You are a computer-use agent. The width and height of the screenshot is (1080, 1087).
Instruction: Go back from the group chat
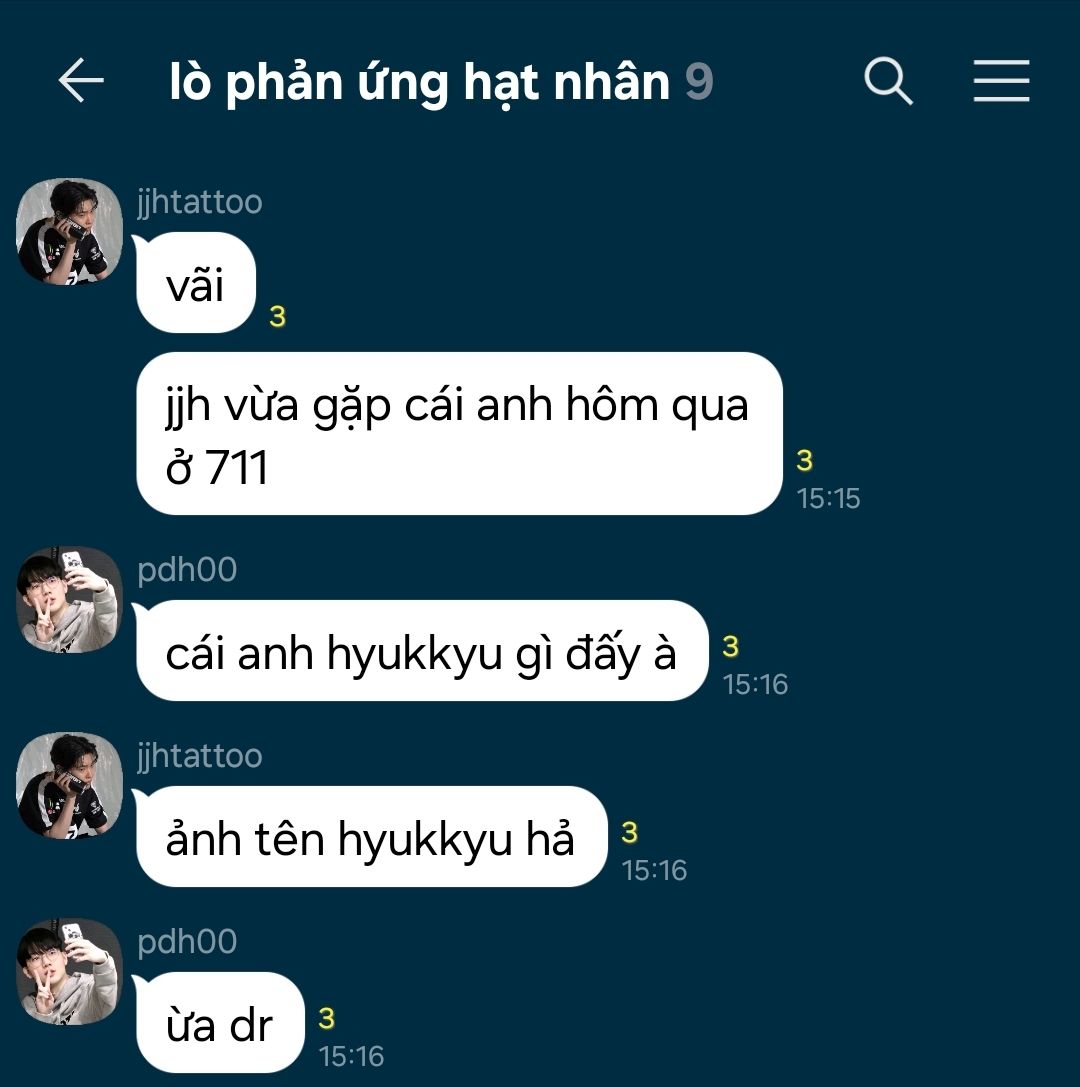81,81
